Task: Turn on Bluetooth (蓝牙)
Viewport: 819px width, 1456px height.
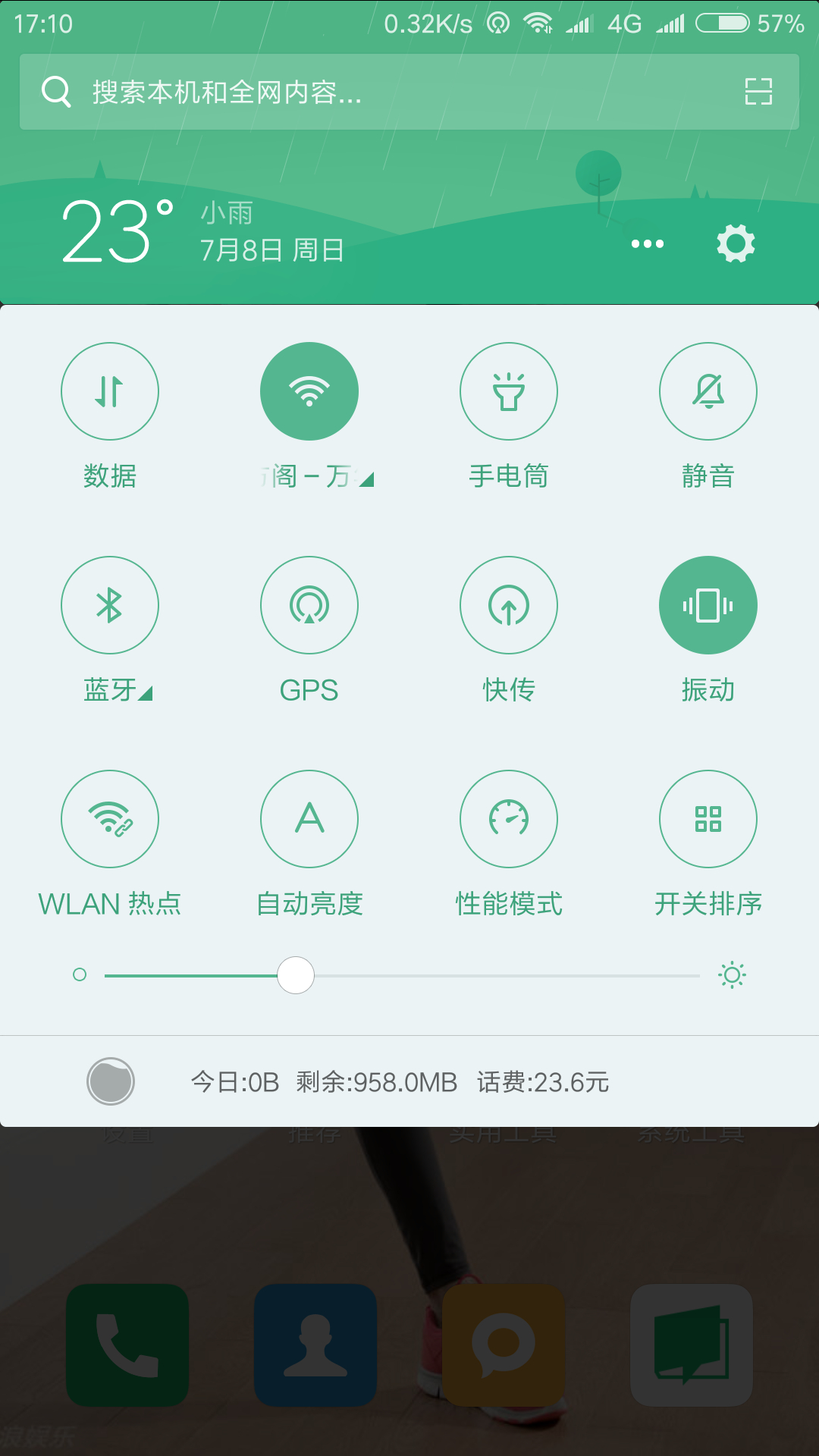Action: [x=110, y=605]
